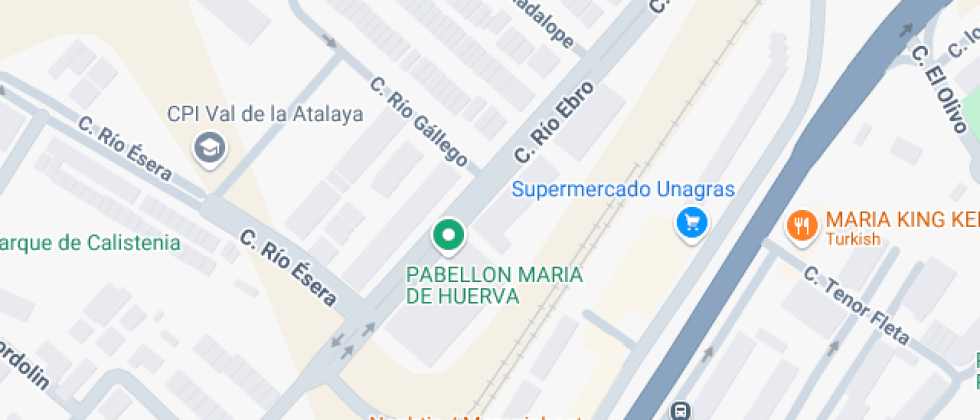The height and width of the screenshot is (420, 980).
Task: Select the bus stop marker
Action: [682, 411]
